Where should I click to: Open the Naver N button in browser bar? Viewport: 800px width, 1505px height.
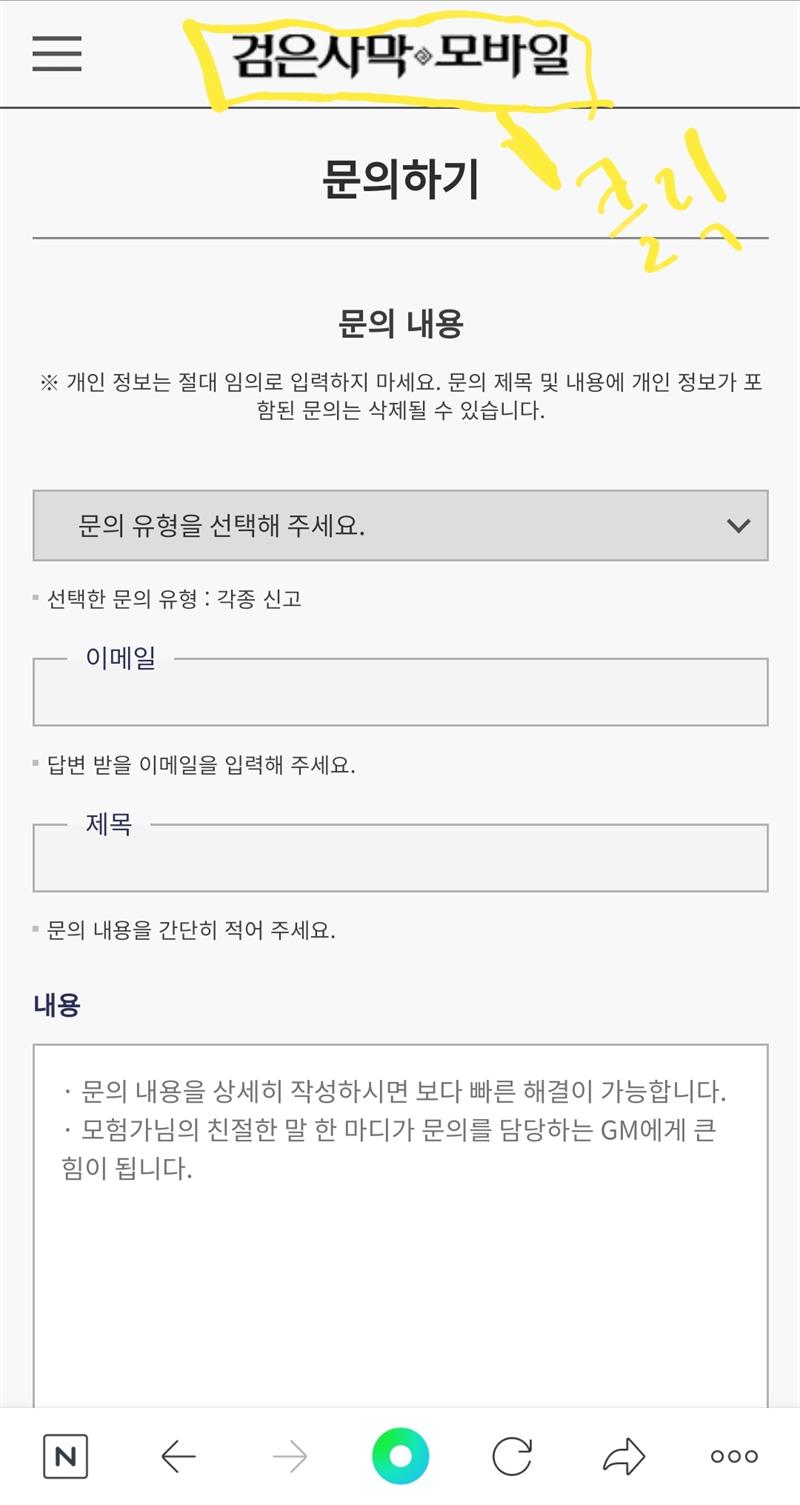click(x=65, y=1457)
